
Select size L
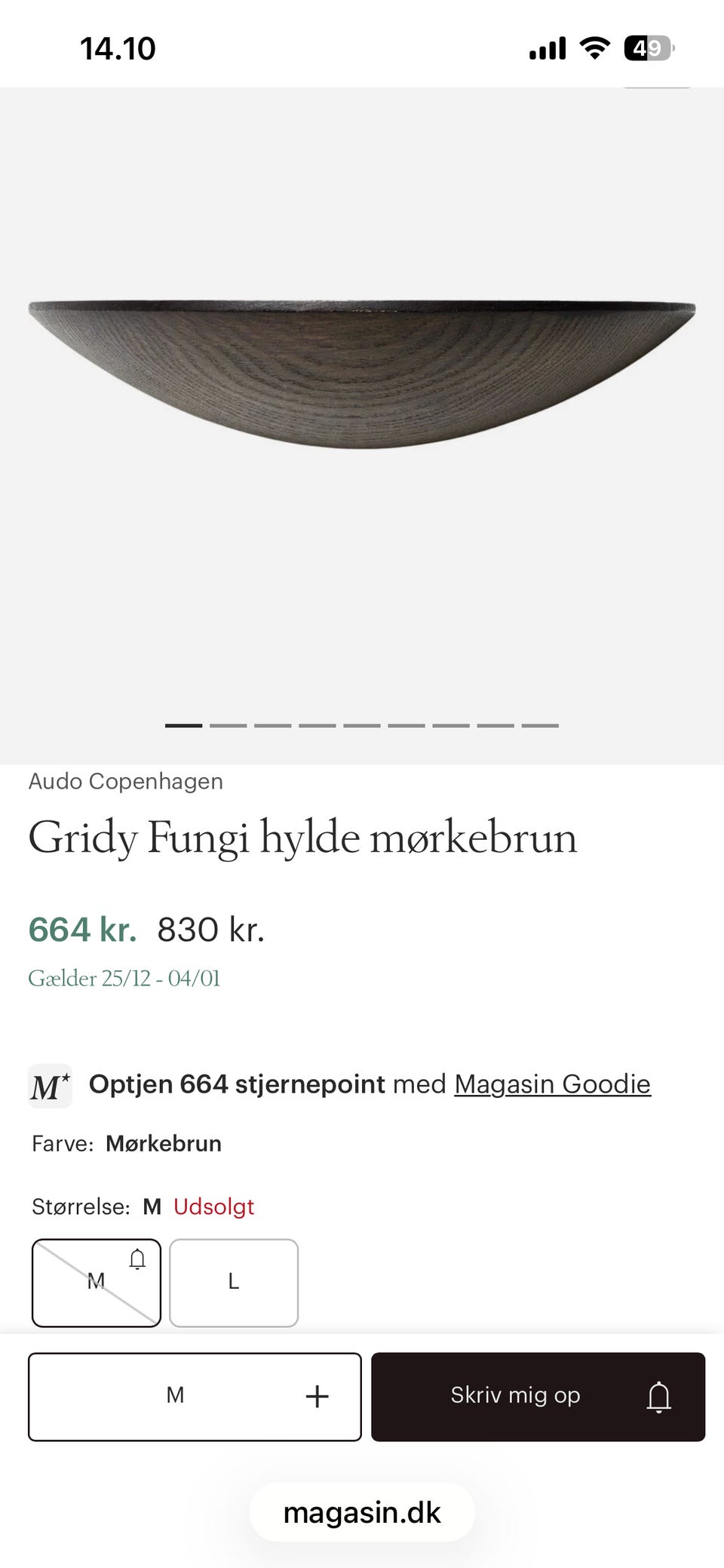point(234,1282)
